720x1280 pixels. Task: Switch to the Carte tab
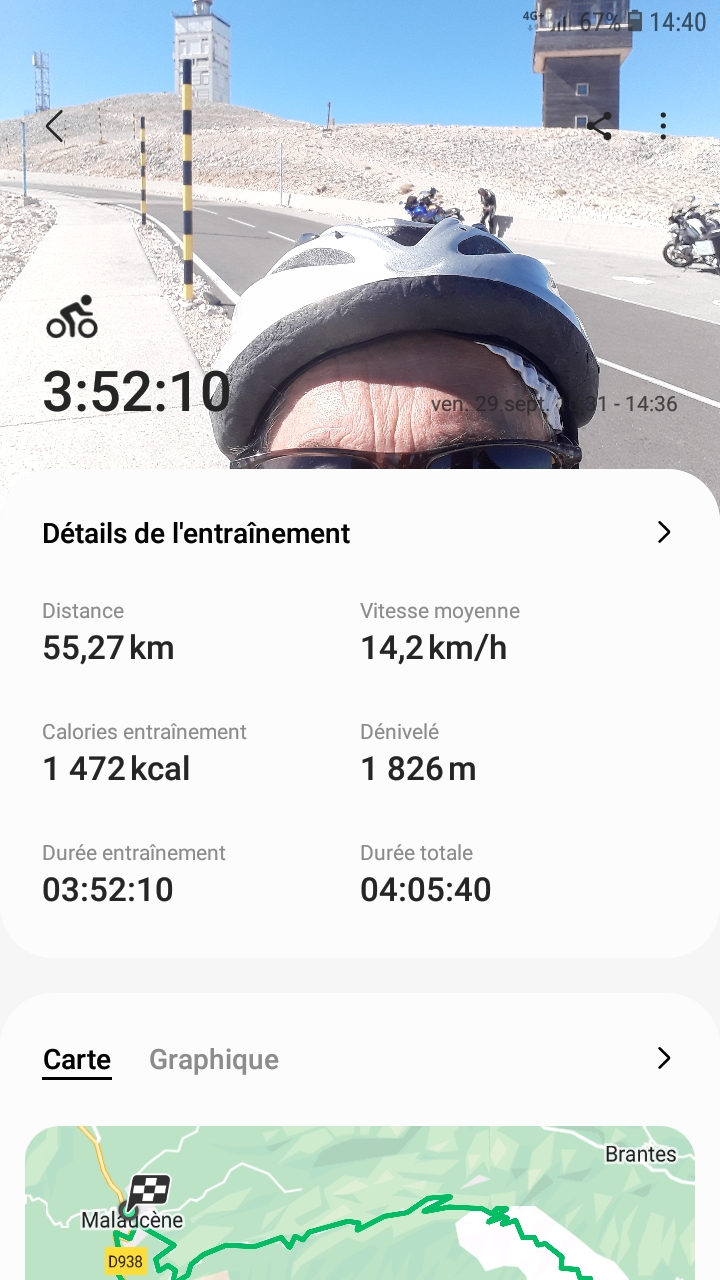(x=77, y=1060)
